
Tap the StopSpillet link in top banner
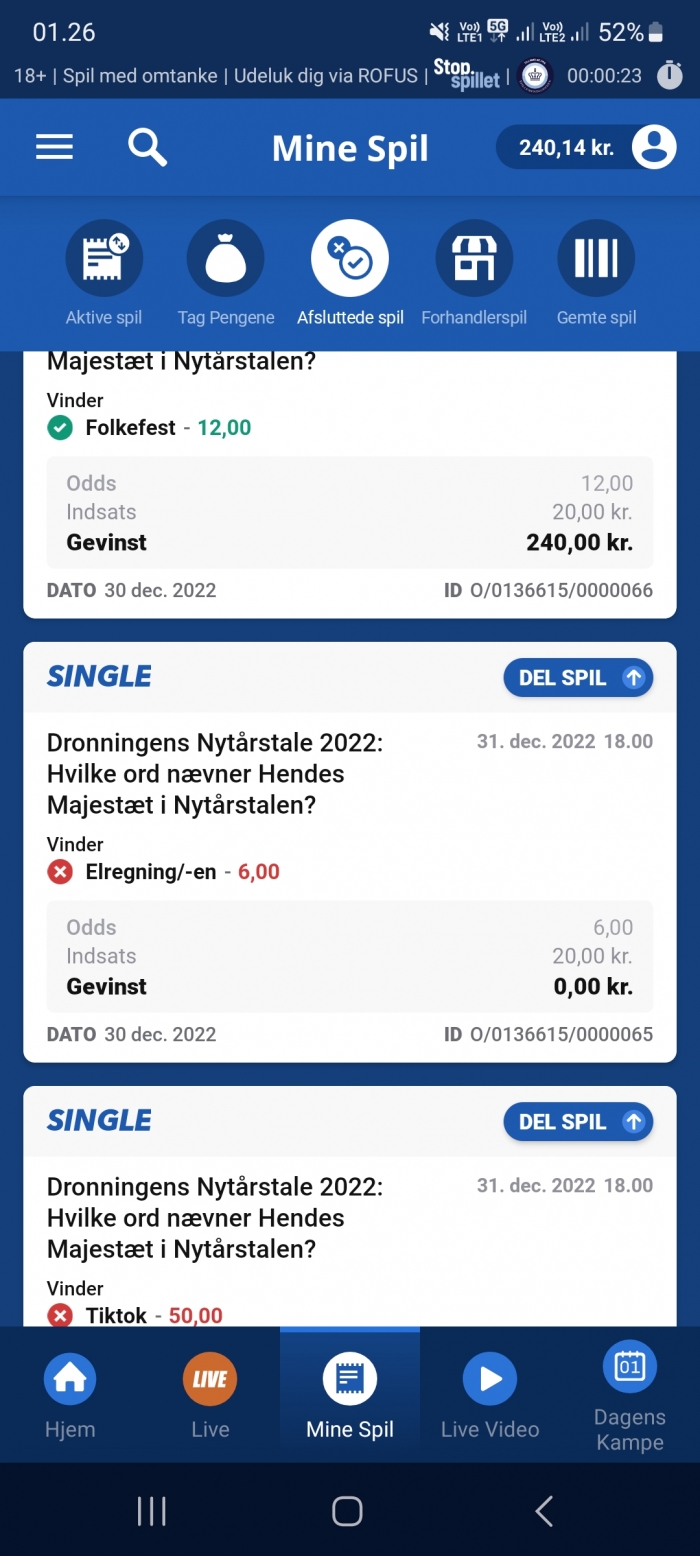coord(467,75)
